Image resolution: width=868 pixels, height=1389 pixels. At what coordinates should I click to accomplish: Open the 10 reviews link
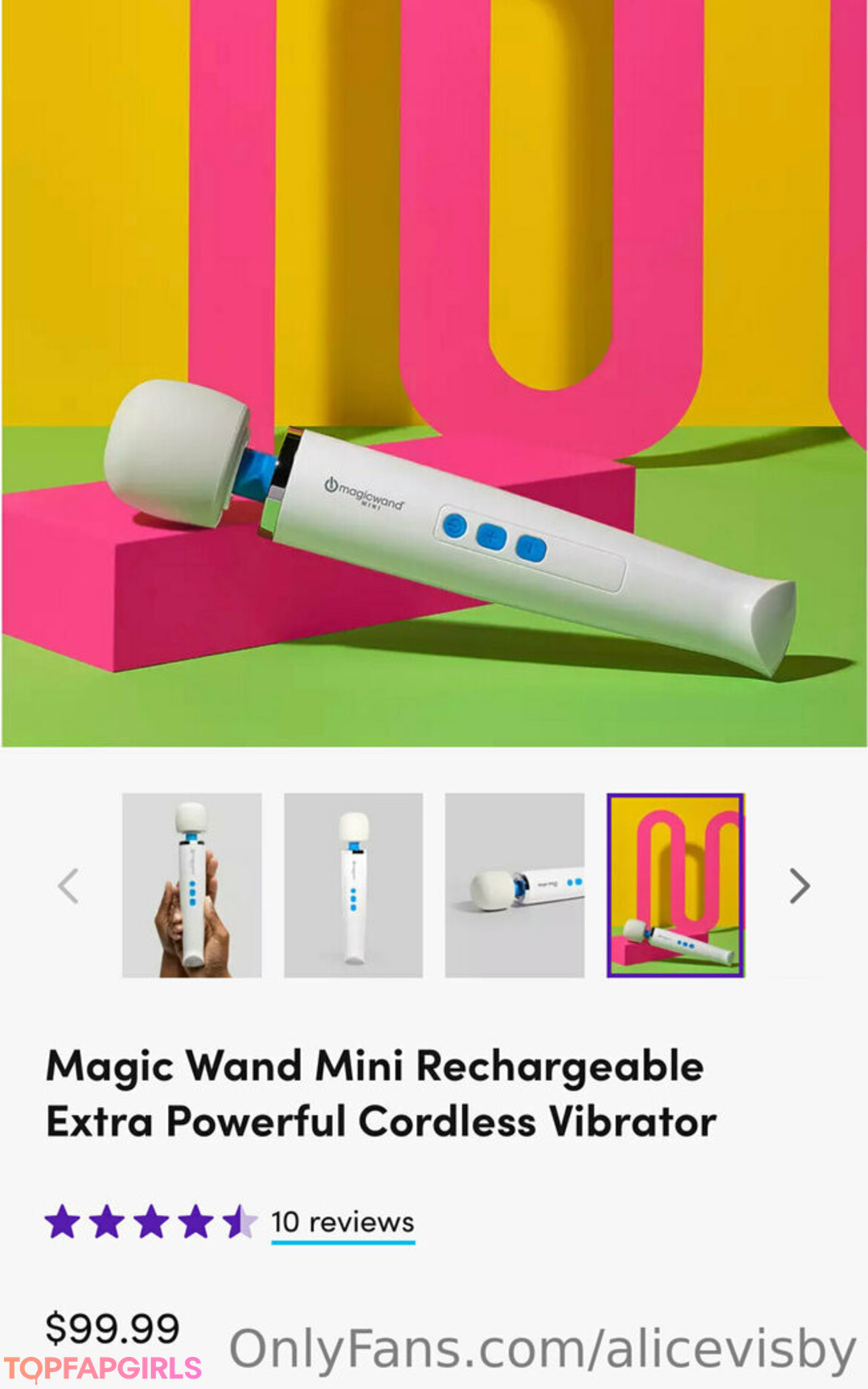tap(342, 1223)
